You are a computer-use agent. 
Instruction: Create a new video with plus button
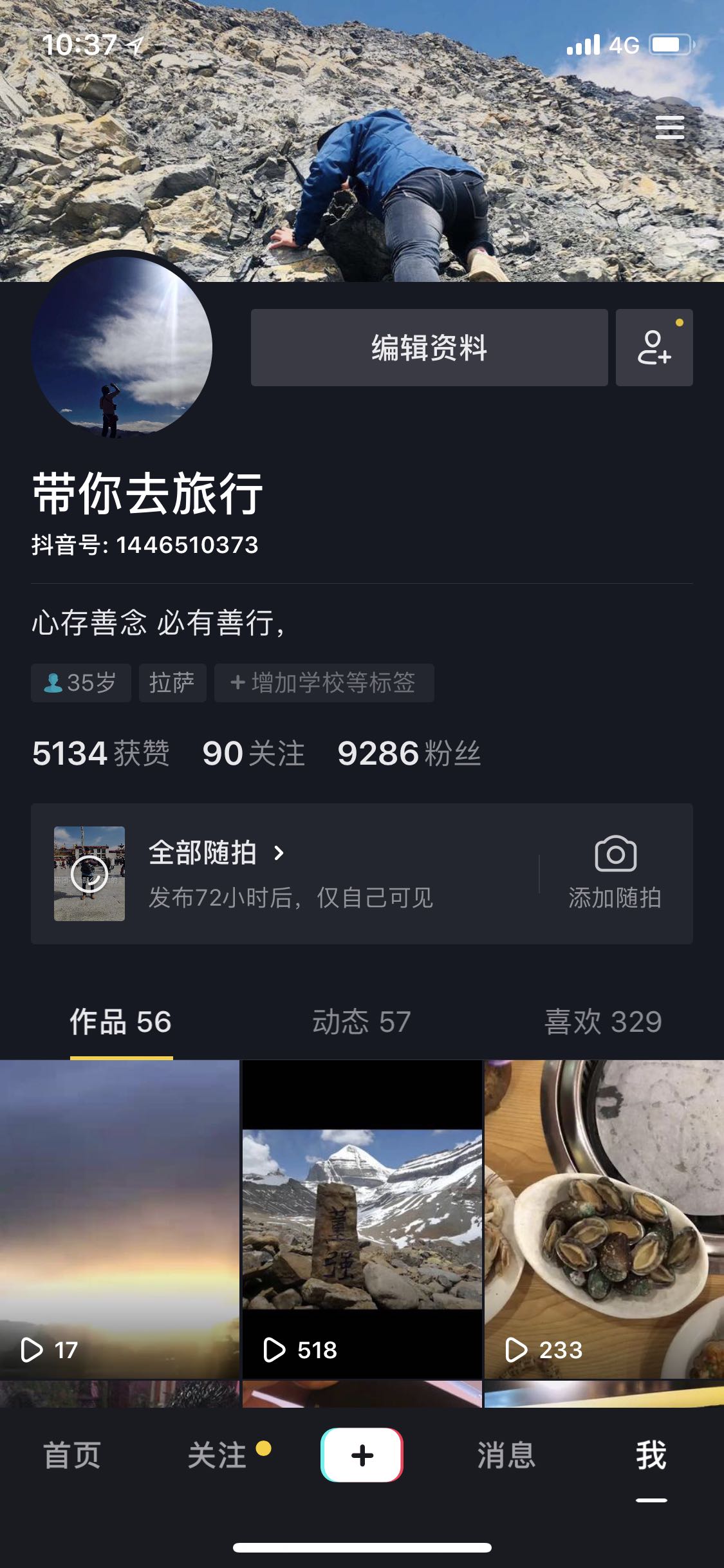(x=362, y=1455)
